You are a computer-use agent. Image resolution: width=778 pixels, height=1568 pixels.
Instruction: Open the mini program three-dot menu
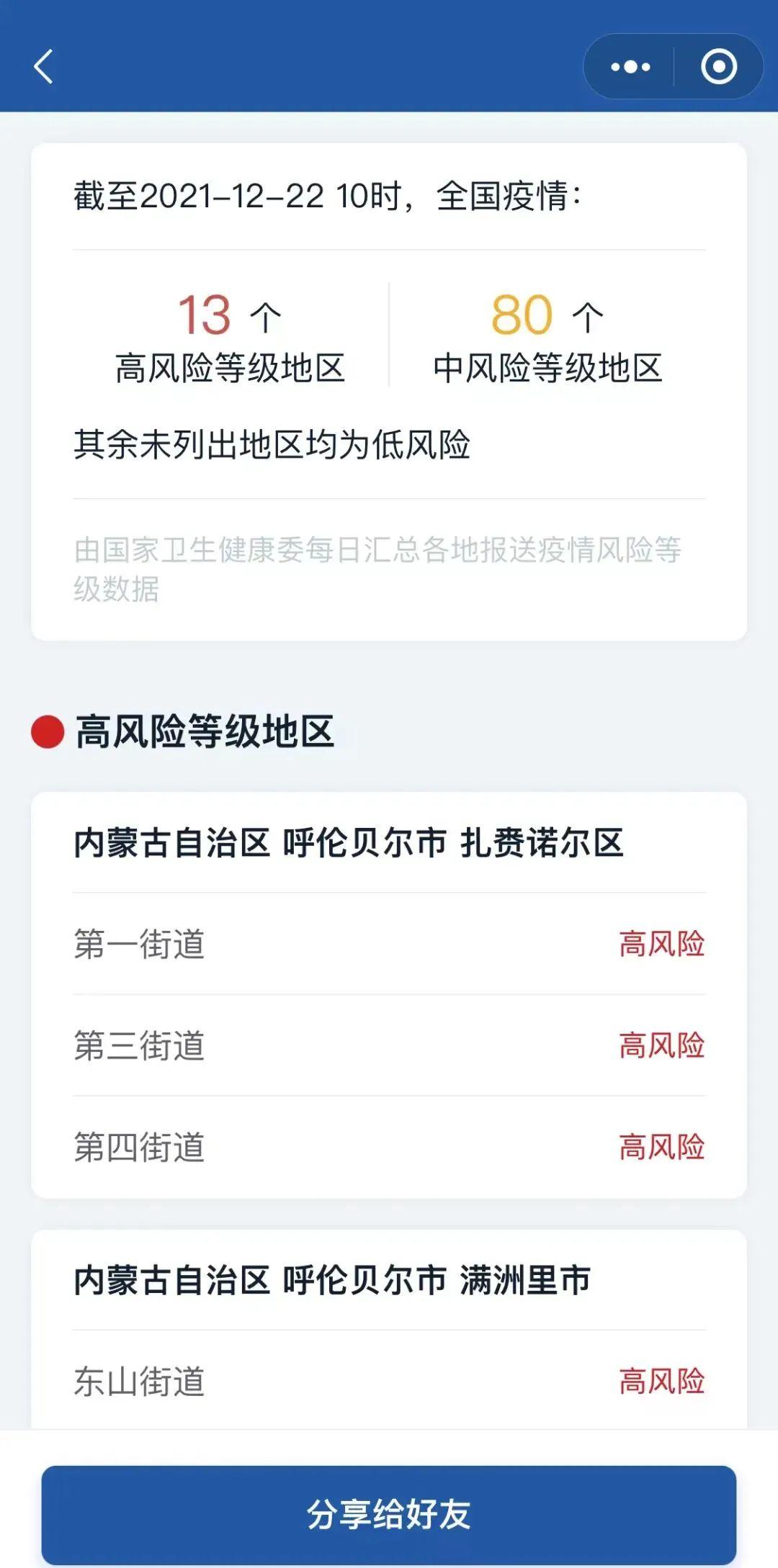pos(630,67)
